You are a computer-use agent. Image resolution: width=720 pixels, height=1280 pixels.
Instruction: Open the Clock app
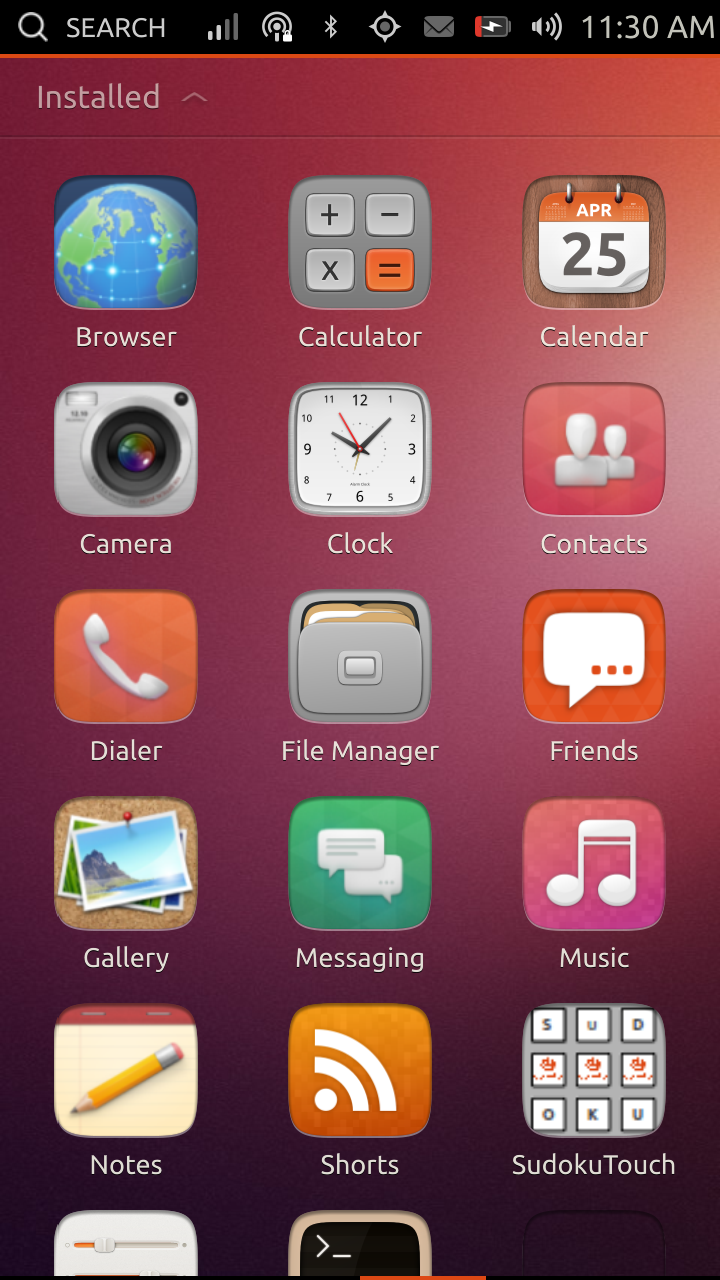point(359,449)
